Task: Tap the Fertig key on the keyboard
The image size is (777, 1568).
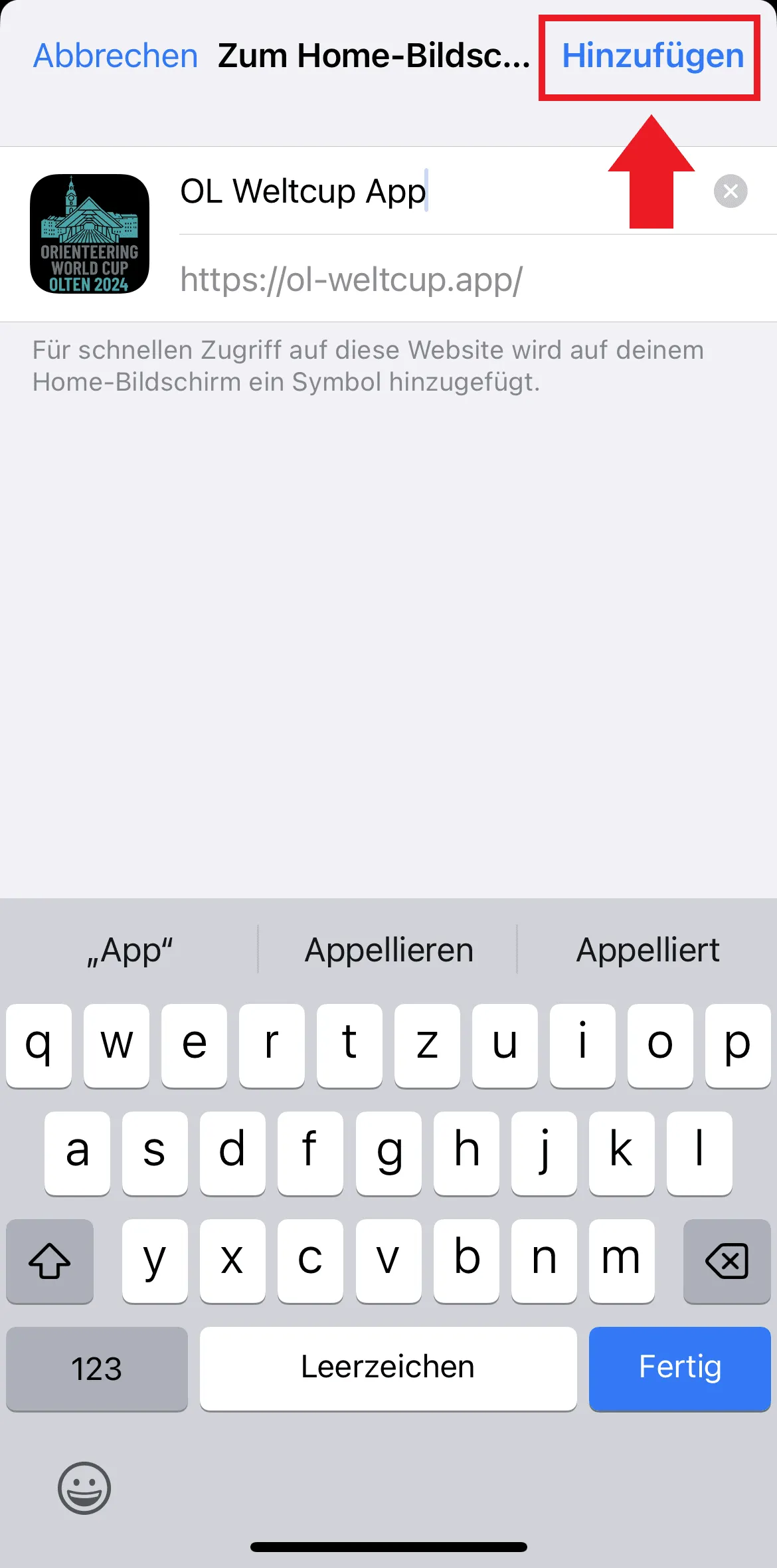Action: click(679, 1367)
